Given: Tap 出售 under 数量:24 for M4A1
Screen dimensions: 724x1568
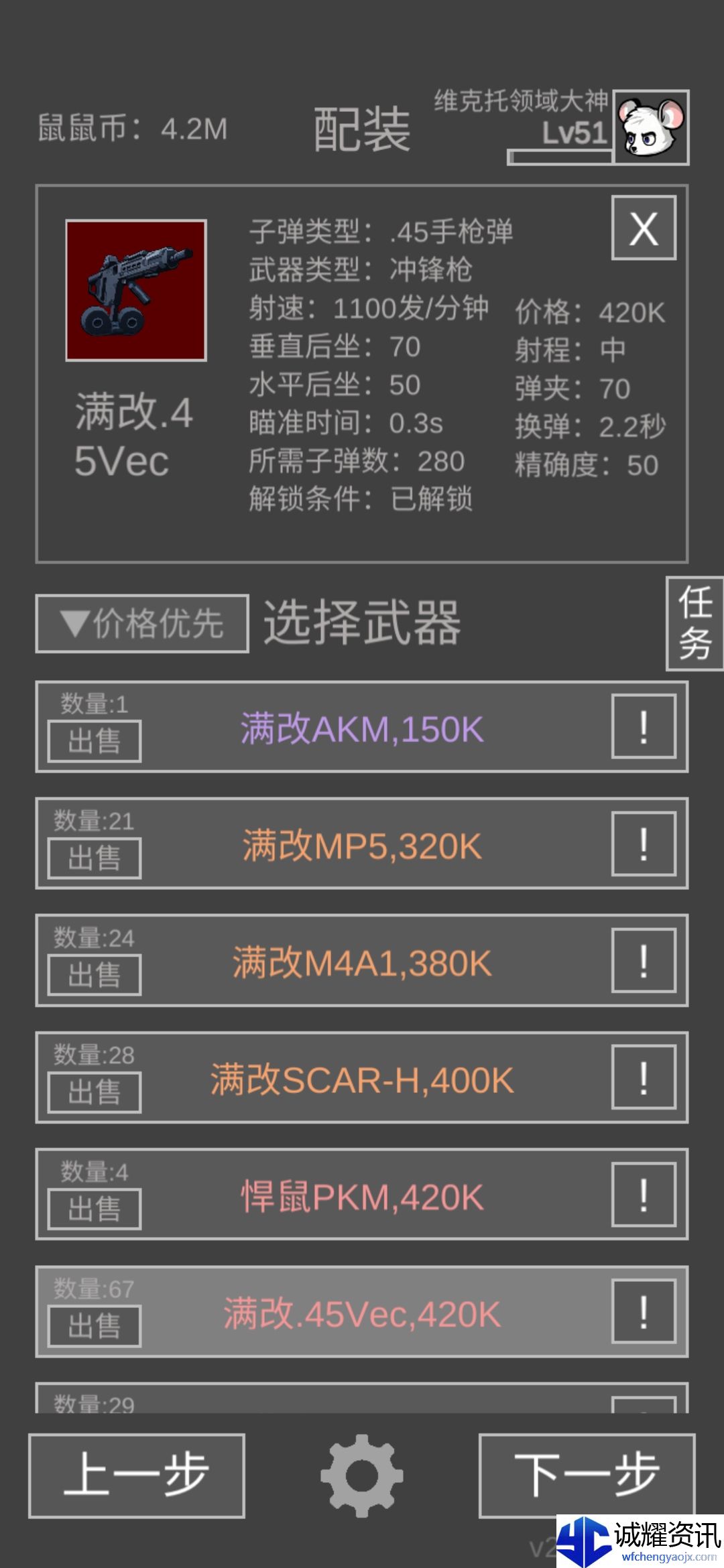Looking at the screenshot, I should tap(95, 976).
